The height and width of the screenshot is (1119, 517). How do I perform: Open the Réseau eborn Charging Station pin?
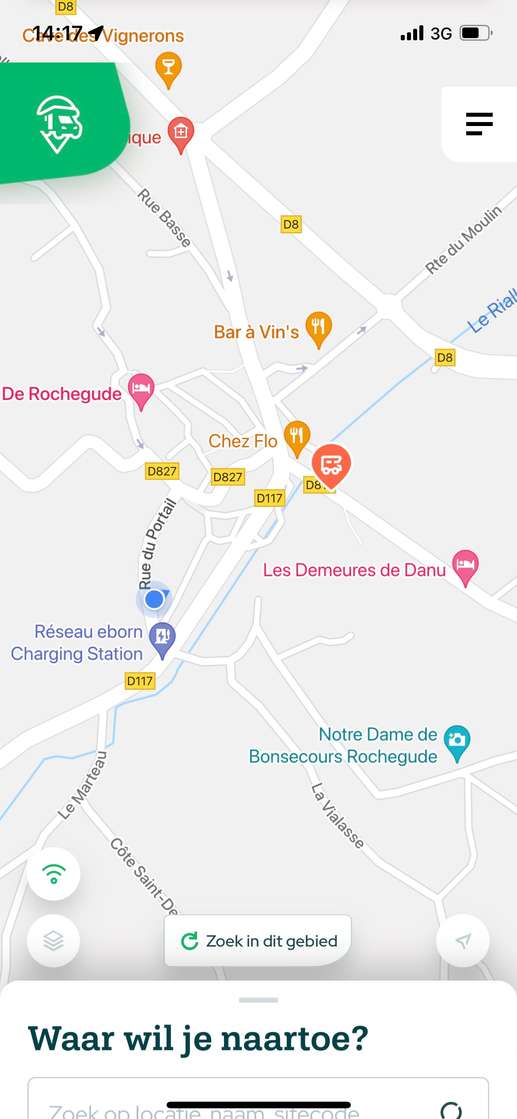pyautogui.click(x=164, y=639)
